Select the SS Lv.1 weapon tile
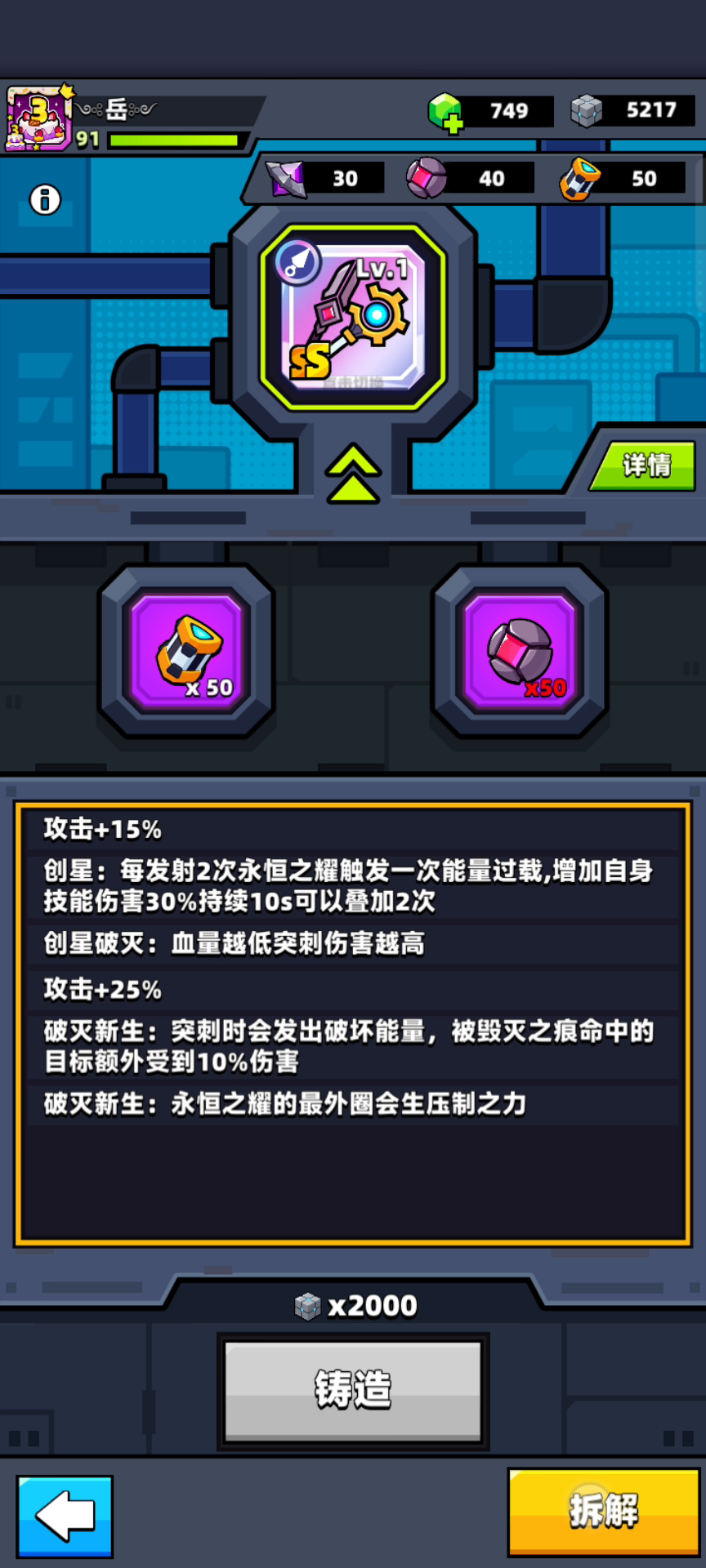Image resolution: width=706 pixels, height=1568 pixels. tap(353, 318)
